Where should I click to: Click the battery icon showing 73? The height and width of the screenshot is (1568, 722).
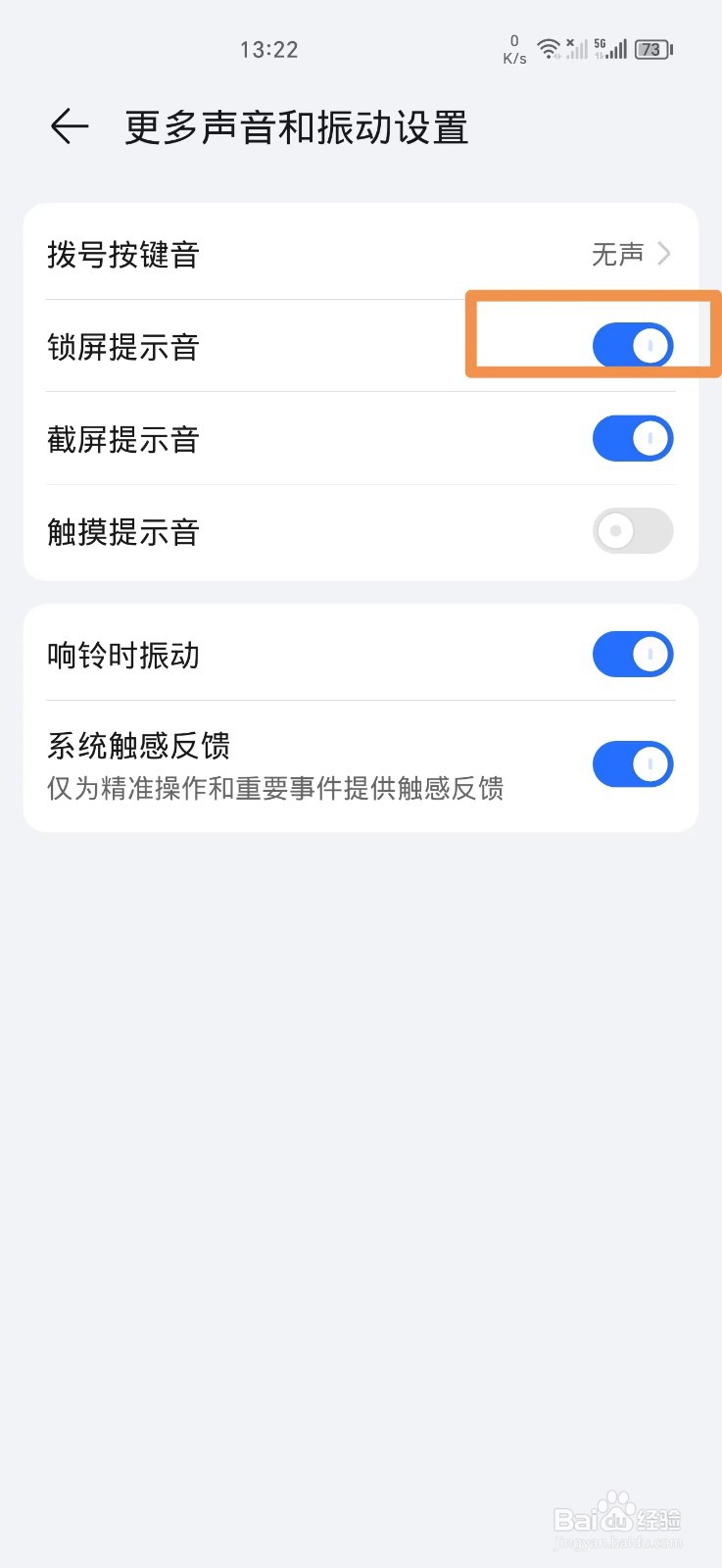pyautogui.click(x=650, y=49)
